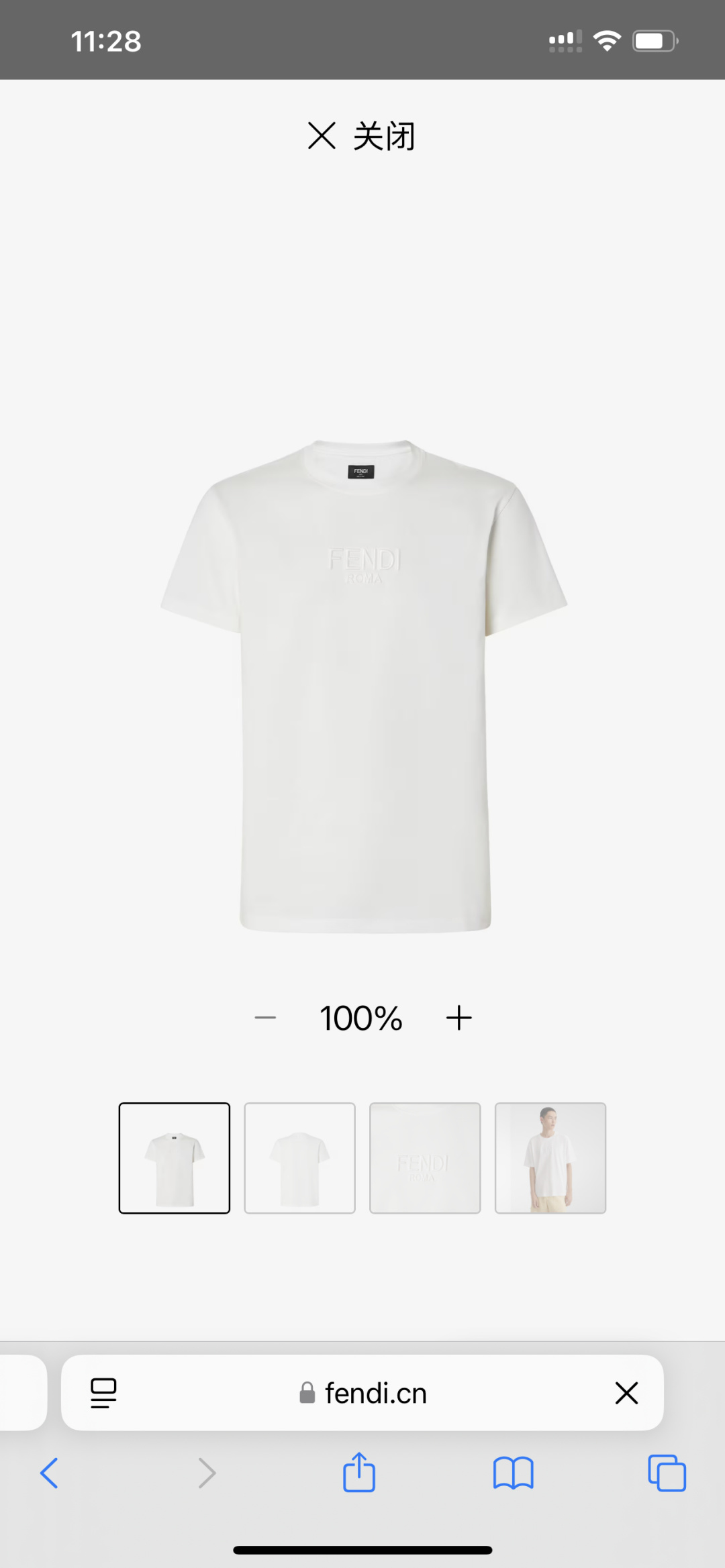Image resolution: width=725 pixels, height=1568 pixels.
Task: Select the front view T-shirt thumbnail
Action: [x=175, y=1158]
